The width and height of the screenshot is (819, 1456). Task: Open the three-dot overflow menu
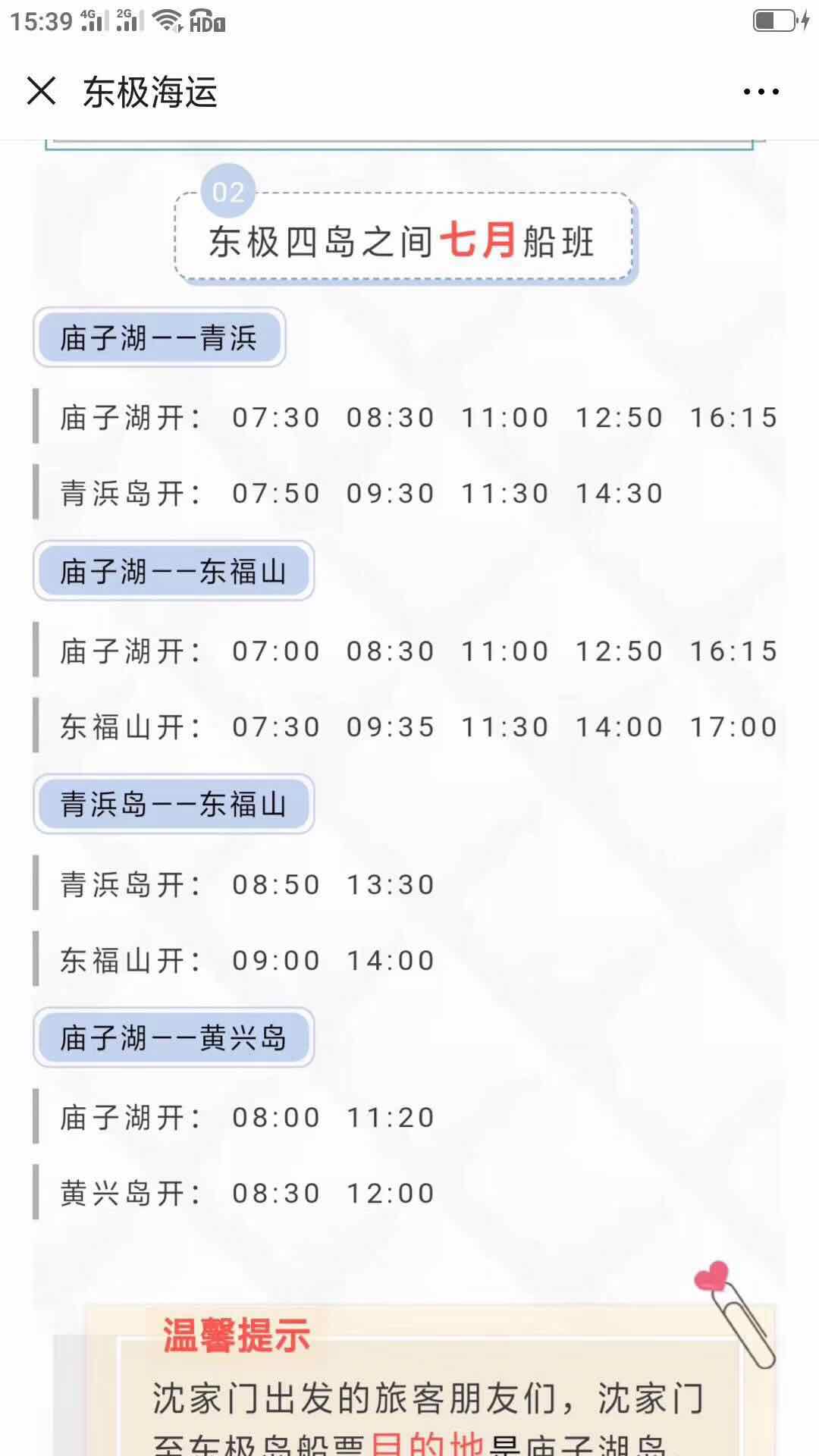761,92
